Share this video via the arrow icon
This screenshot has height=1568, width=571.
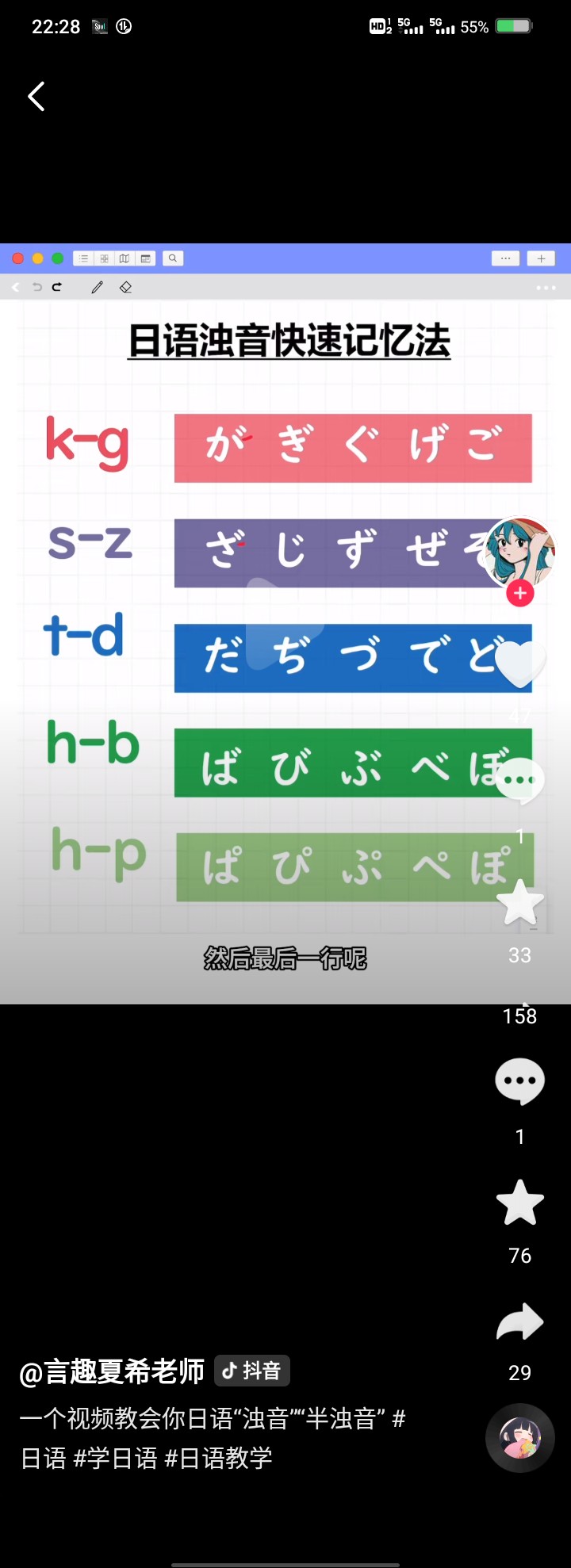[x=519, y=1322]
